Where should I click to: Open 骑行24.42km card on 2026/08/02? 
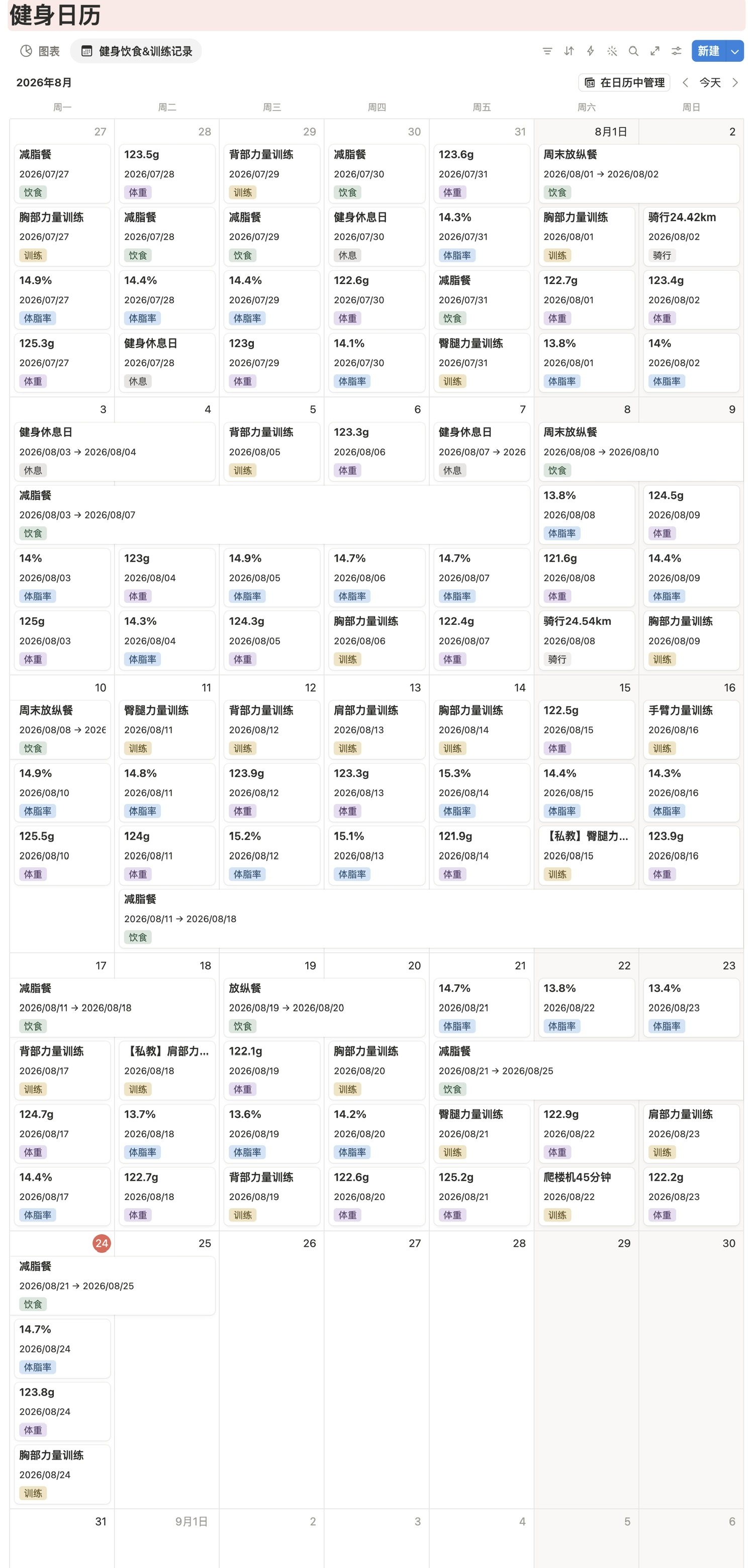[x=691, y=236]
